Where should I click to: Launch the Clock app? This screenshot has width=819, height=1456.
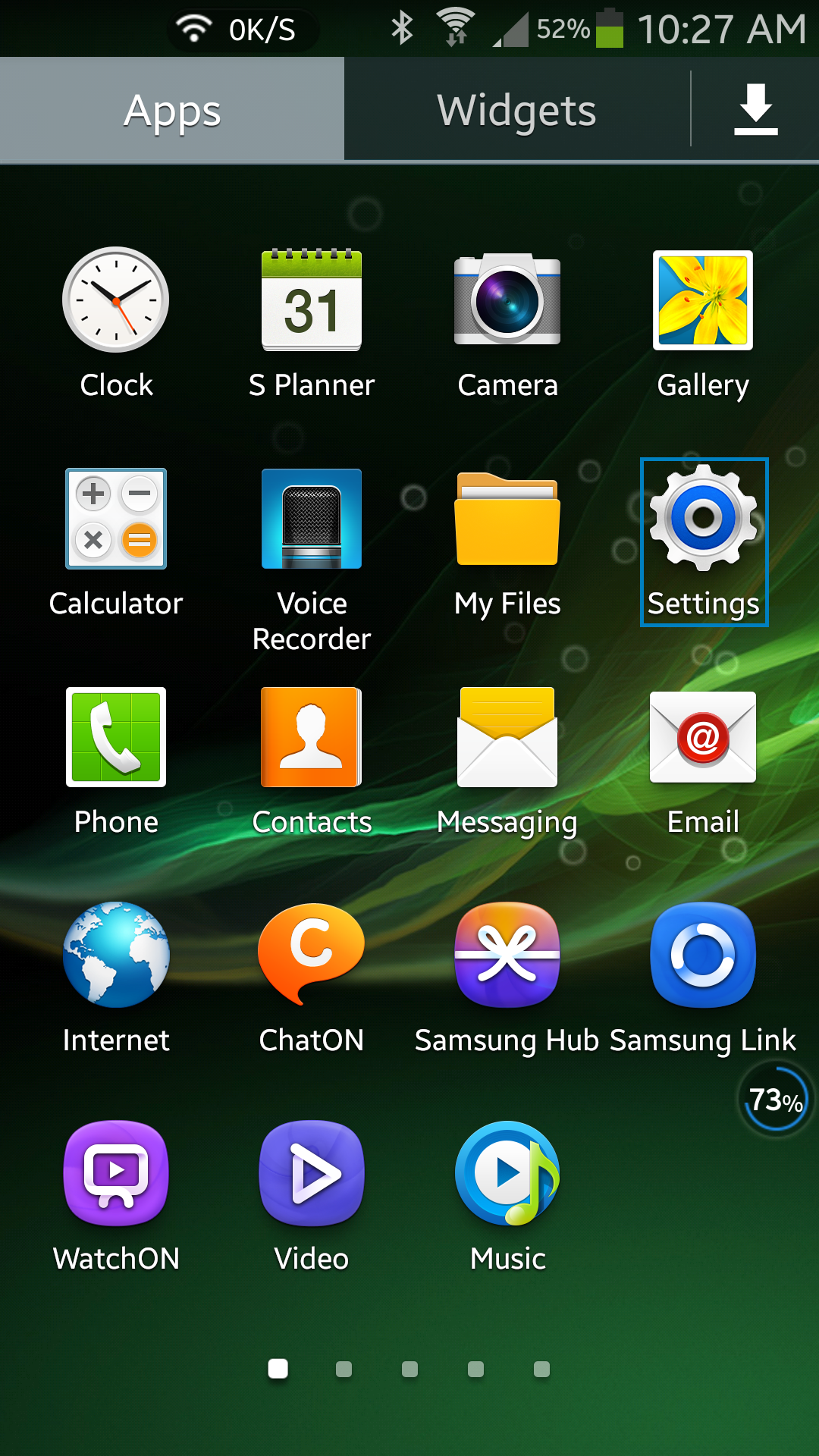[116, 324]
